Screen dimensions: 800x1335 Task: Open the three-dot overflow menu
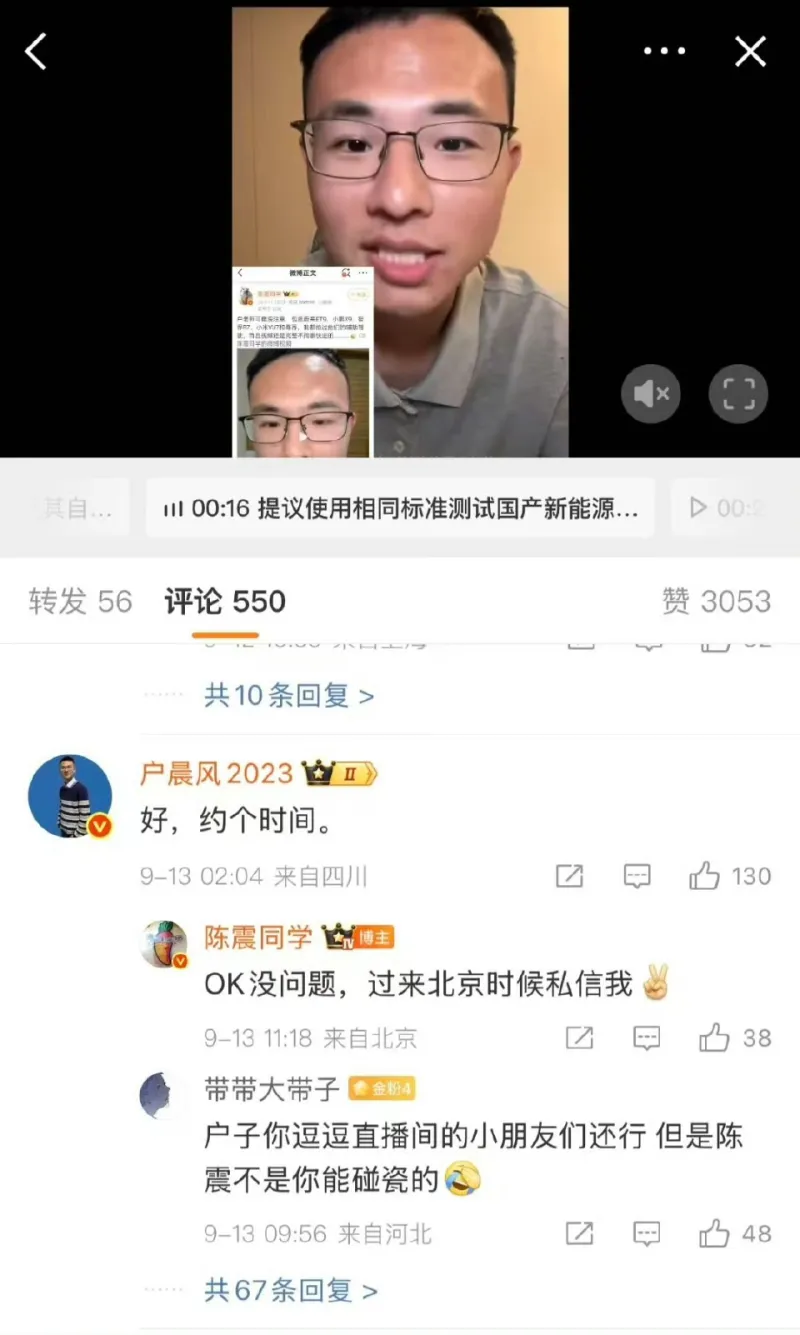click(665, 51)
